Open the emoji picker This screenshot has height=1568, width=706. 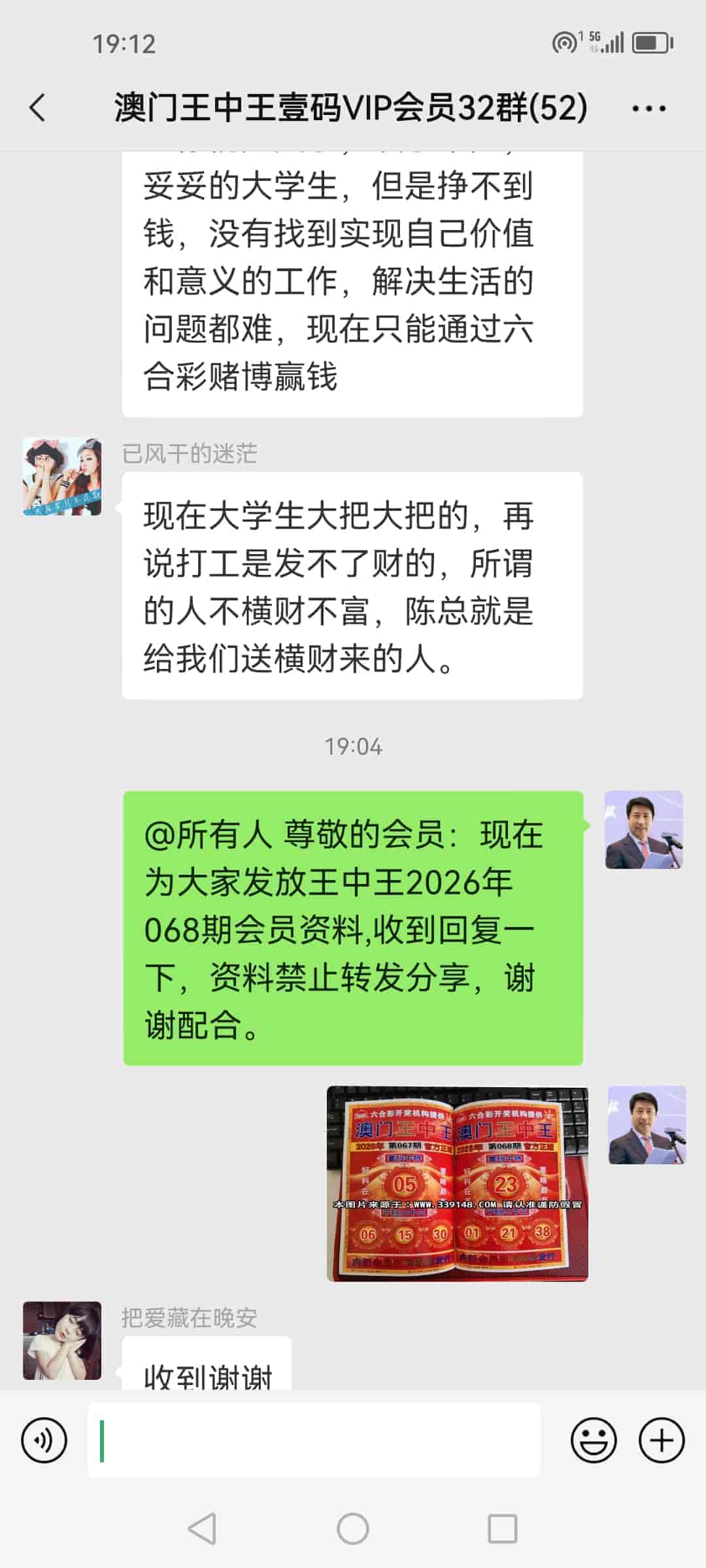(x=594, y=1440)
